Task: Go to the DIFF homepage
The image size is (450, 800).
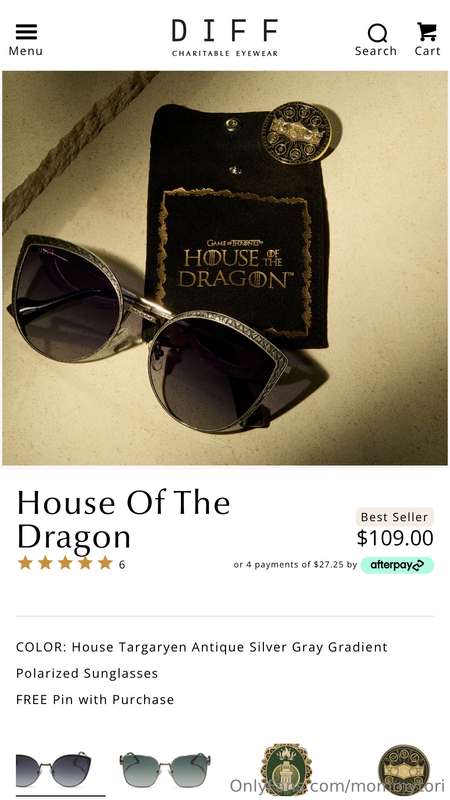Action: (x=225, y=38)
